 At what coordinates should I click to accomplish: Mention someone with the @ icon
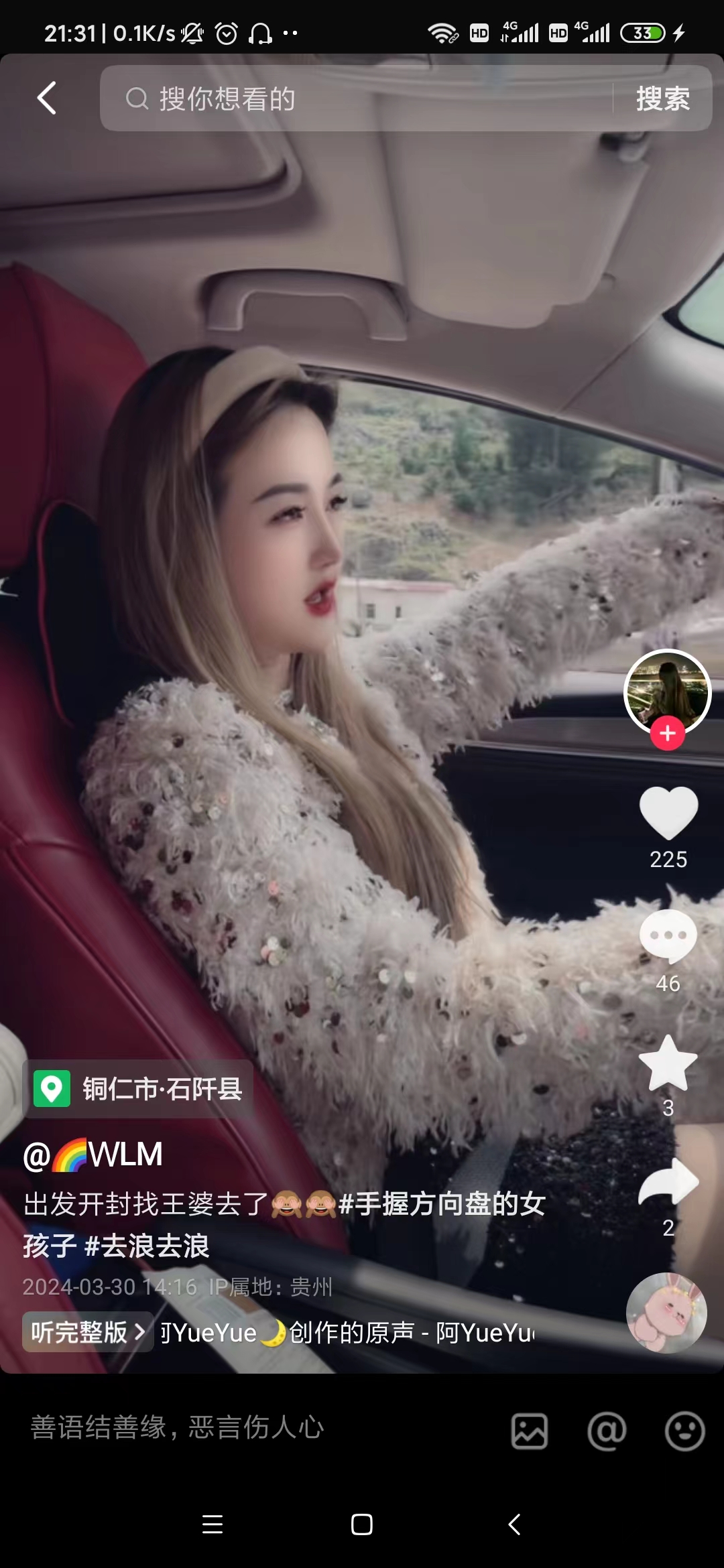pos(607,1431)
